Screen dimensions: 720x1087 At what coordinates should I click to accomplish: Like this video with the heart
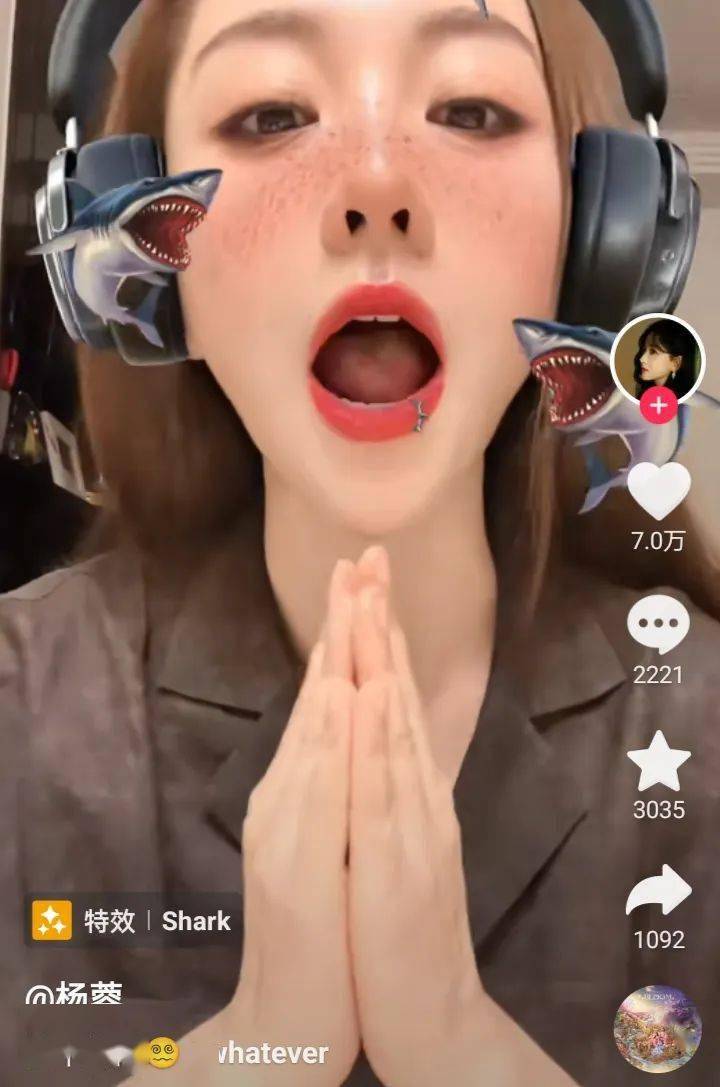pyautogui.click(x=658, y=492)
